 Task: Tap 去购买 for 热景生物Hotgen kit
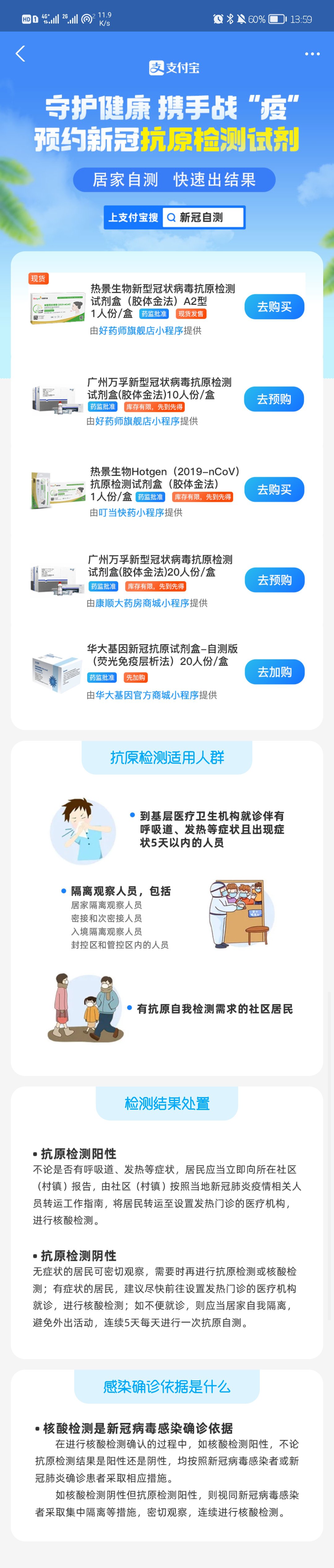(x=274, y=489)
